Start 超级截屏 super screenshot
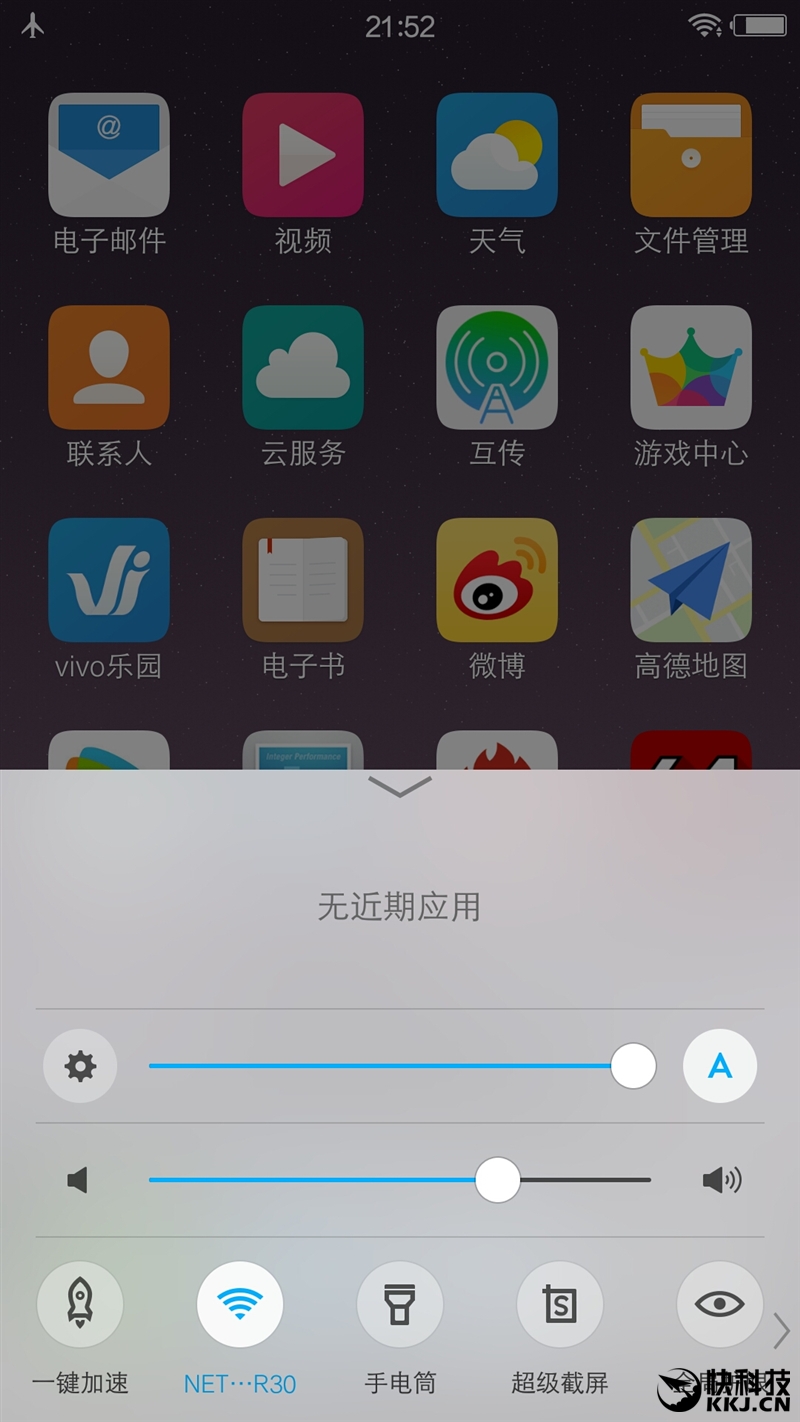 pos(560,1305)
